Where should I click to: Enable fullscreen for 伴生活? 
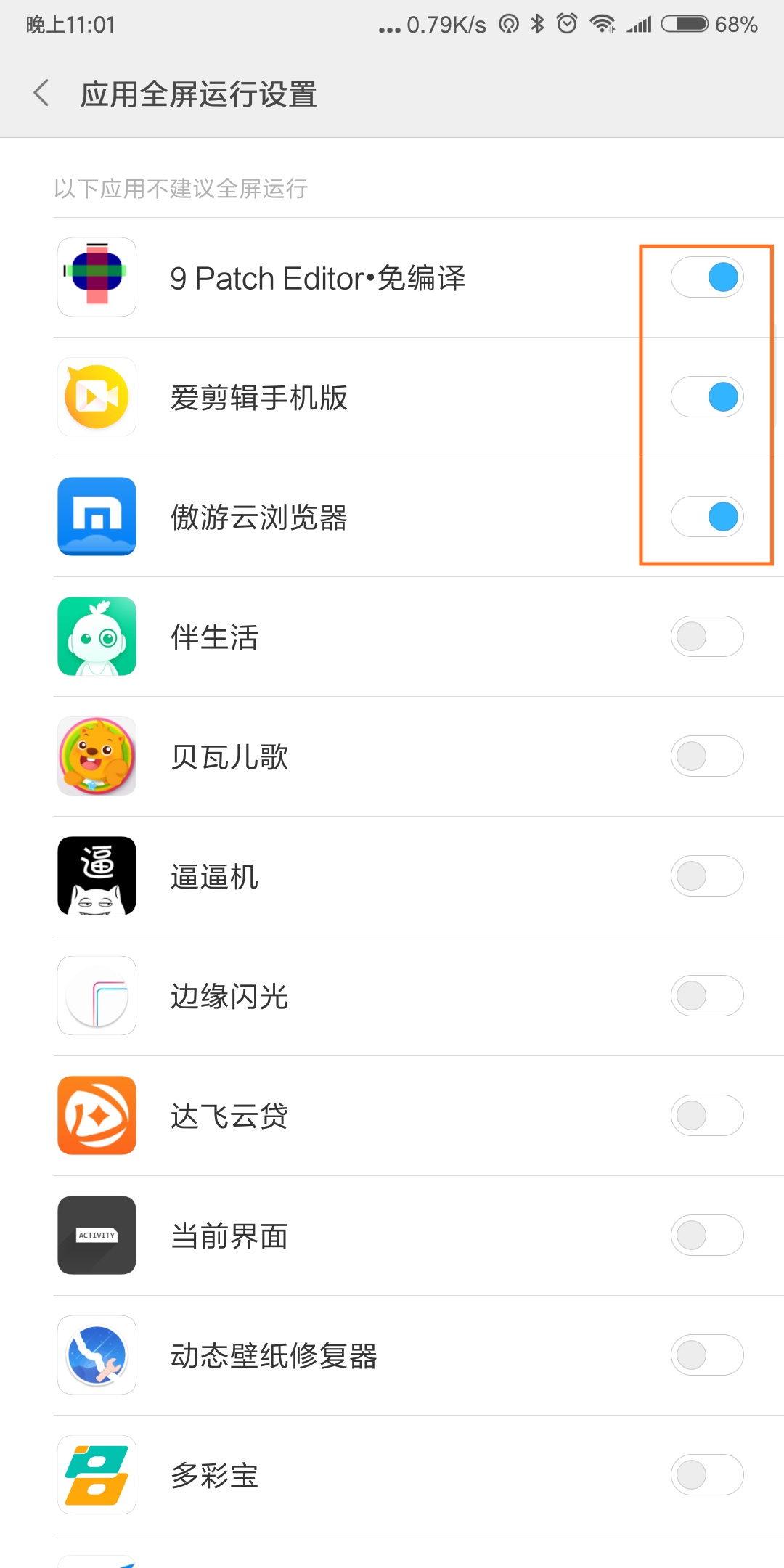pyautogui.click(x=706, y=637)
